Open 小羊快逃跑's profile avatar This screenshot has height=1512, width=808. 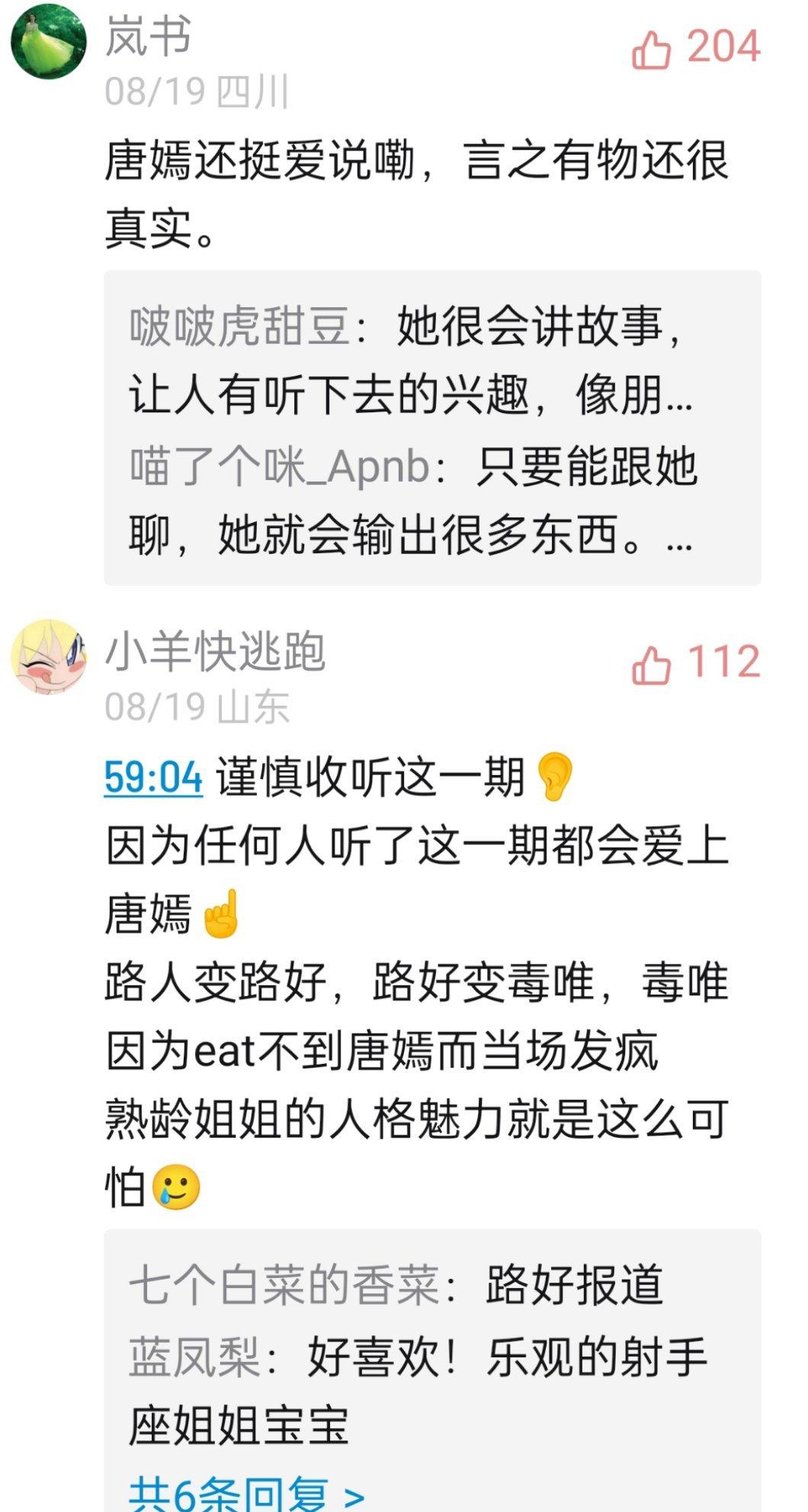coord(48,656)
